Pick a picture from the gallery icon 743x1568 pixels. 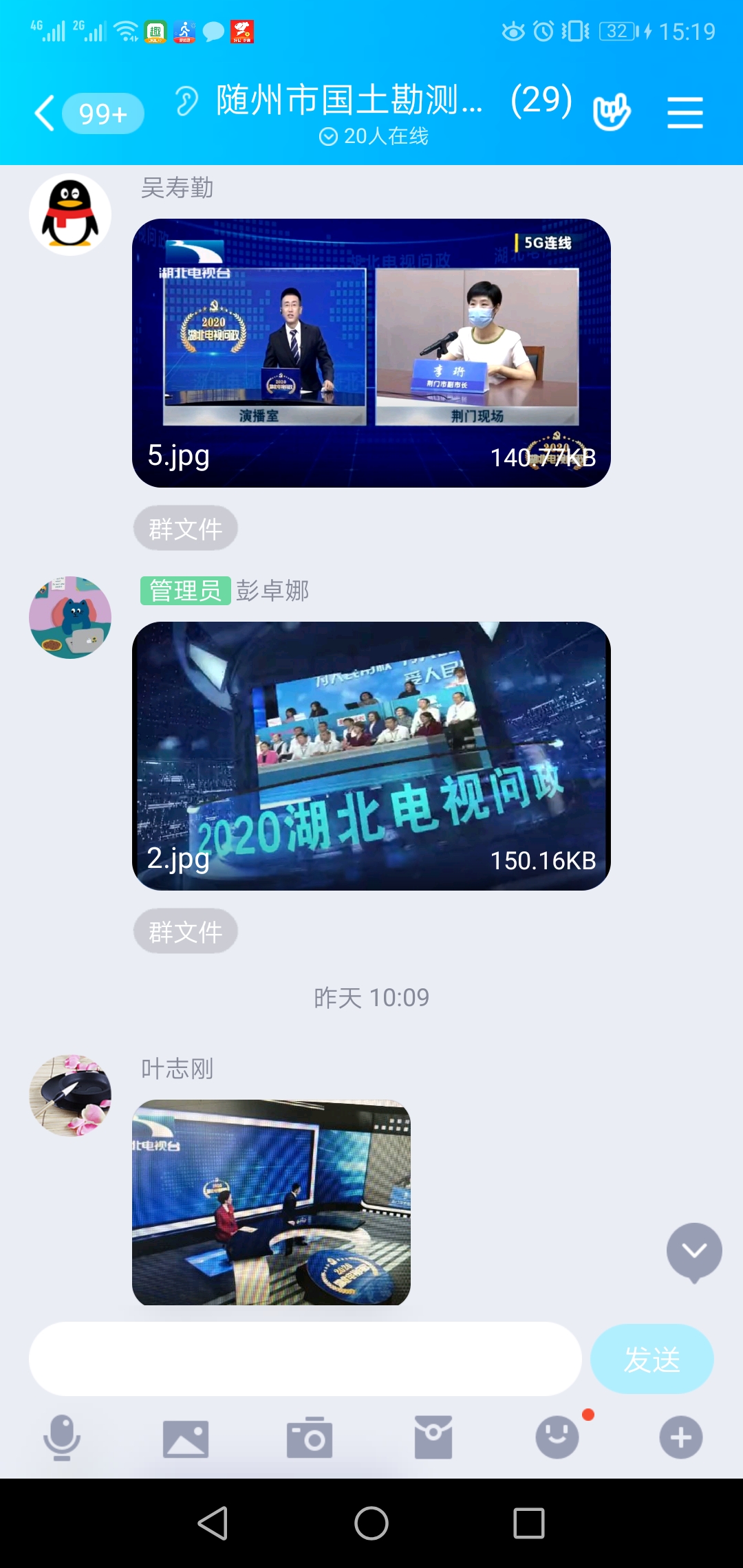tap(186, 1438)
